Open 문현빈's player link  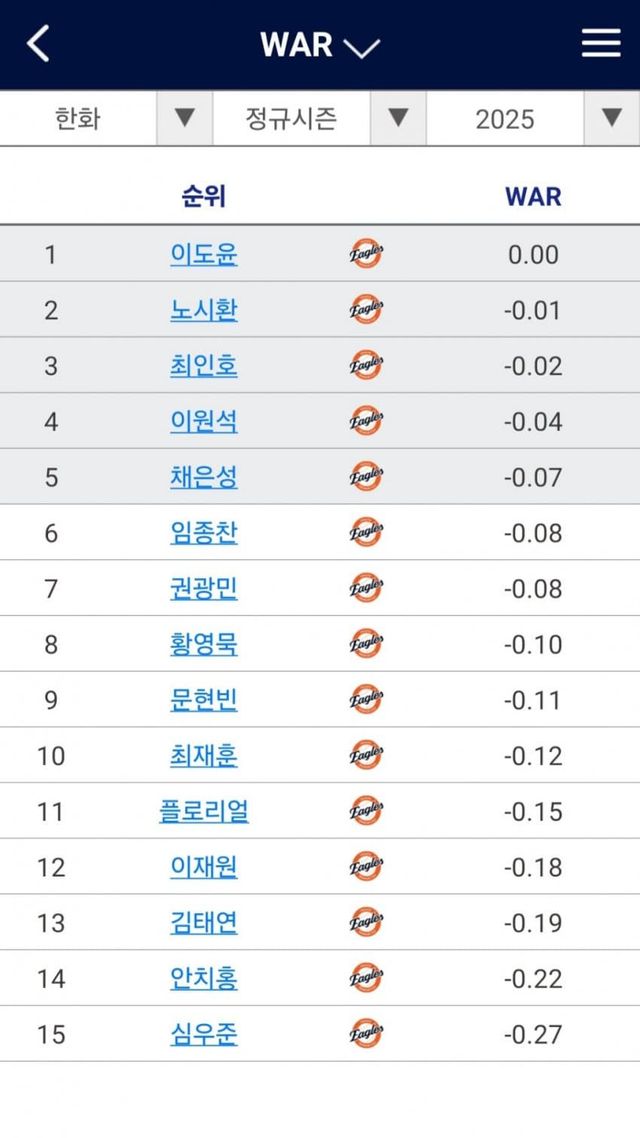point(204,700)
